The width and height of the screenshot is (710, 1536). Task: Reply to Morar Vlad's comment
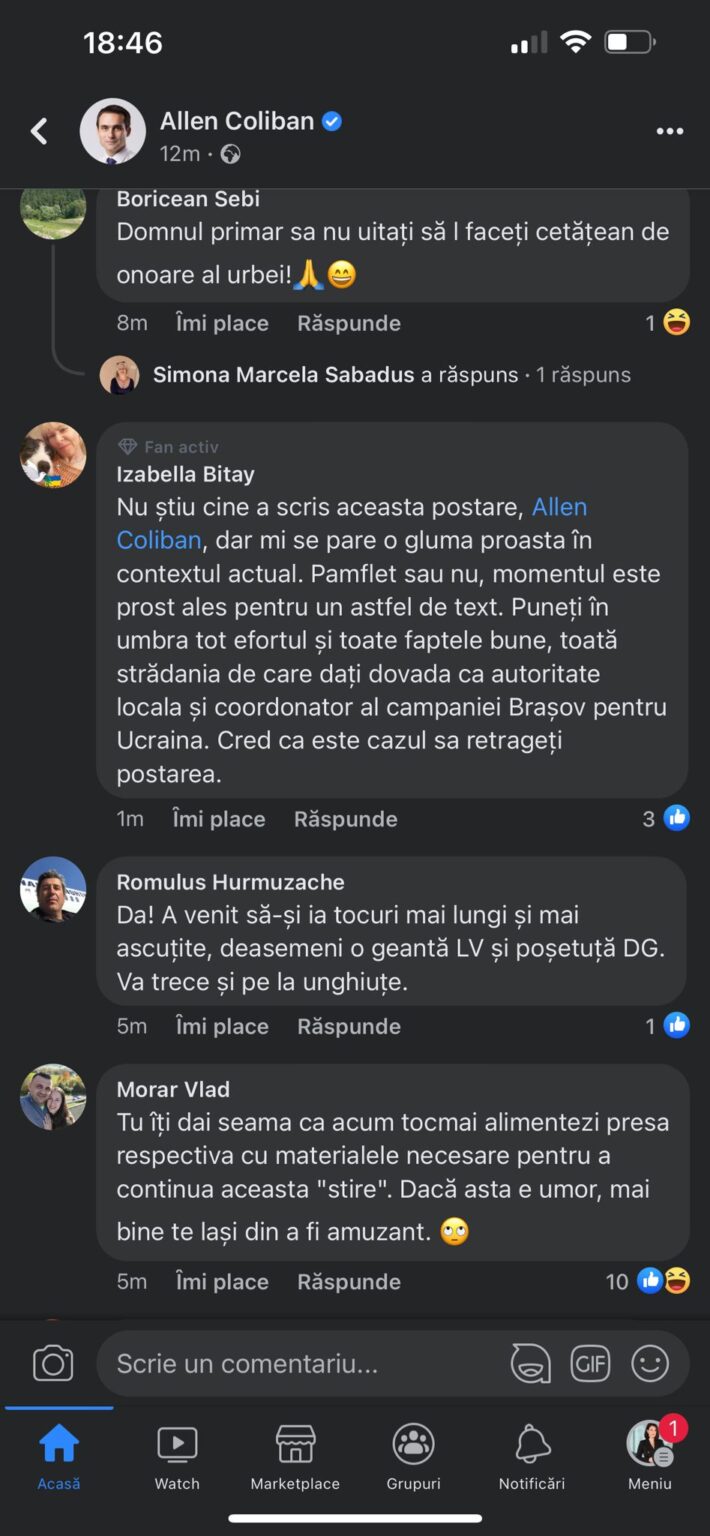(x=348, y=1281)
